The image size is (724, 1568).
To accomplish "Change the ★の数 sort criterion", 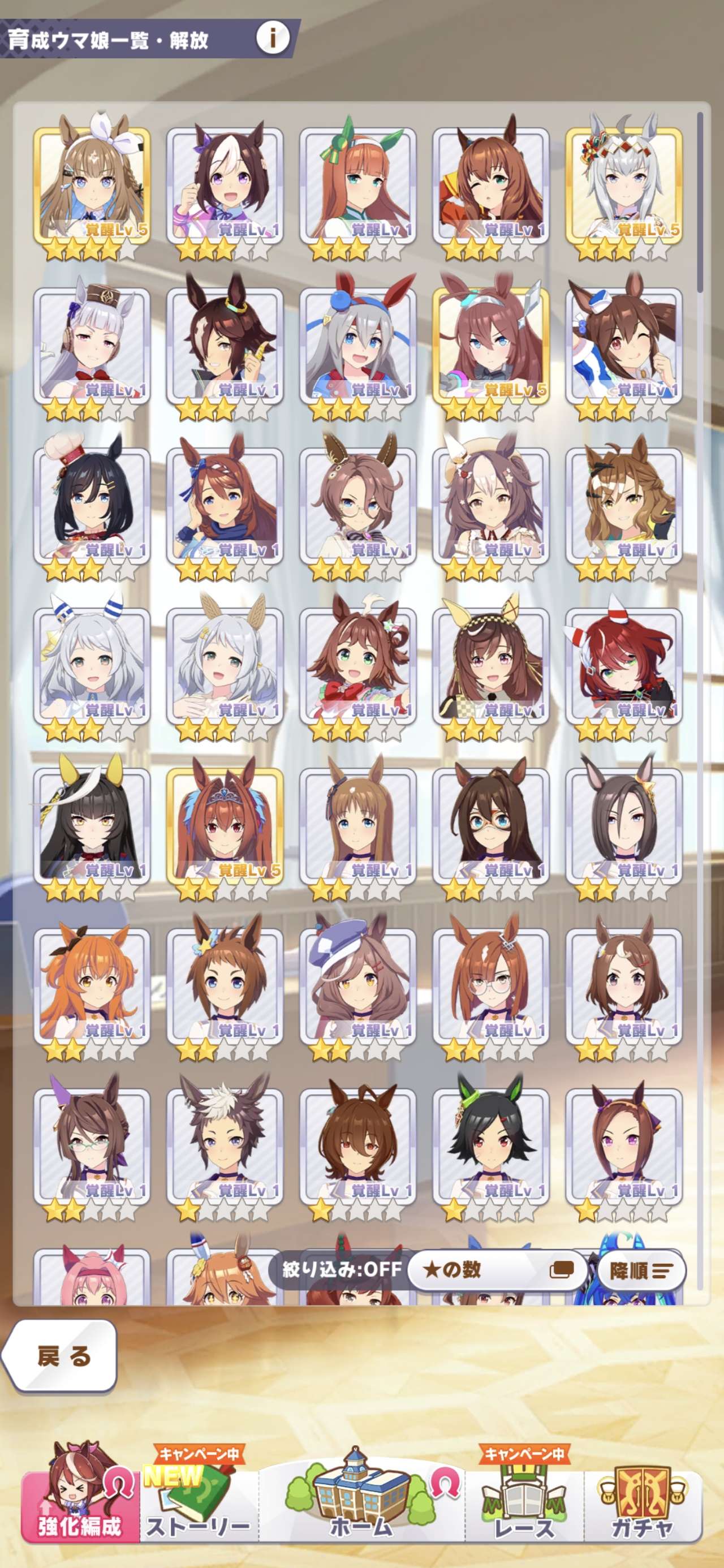I will (x=496, y=1270).
